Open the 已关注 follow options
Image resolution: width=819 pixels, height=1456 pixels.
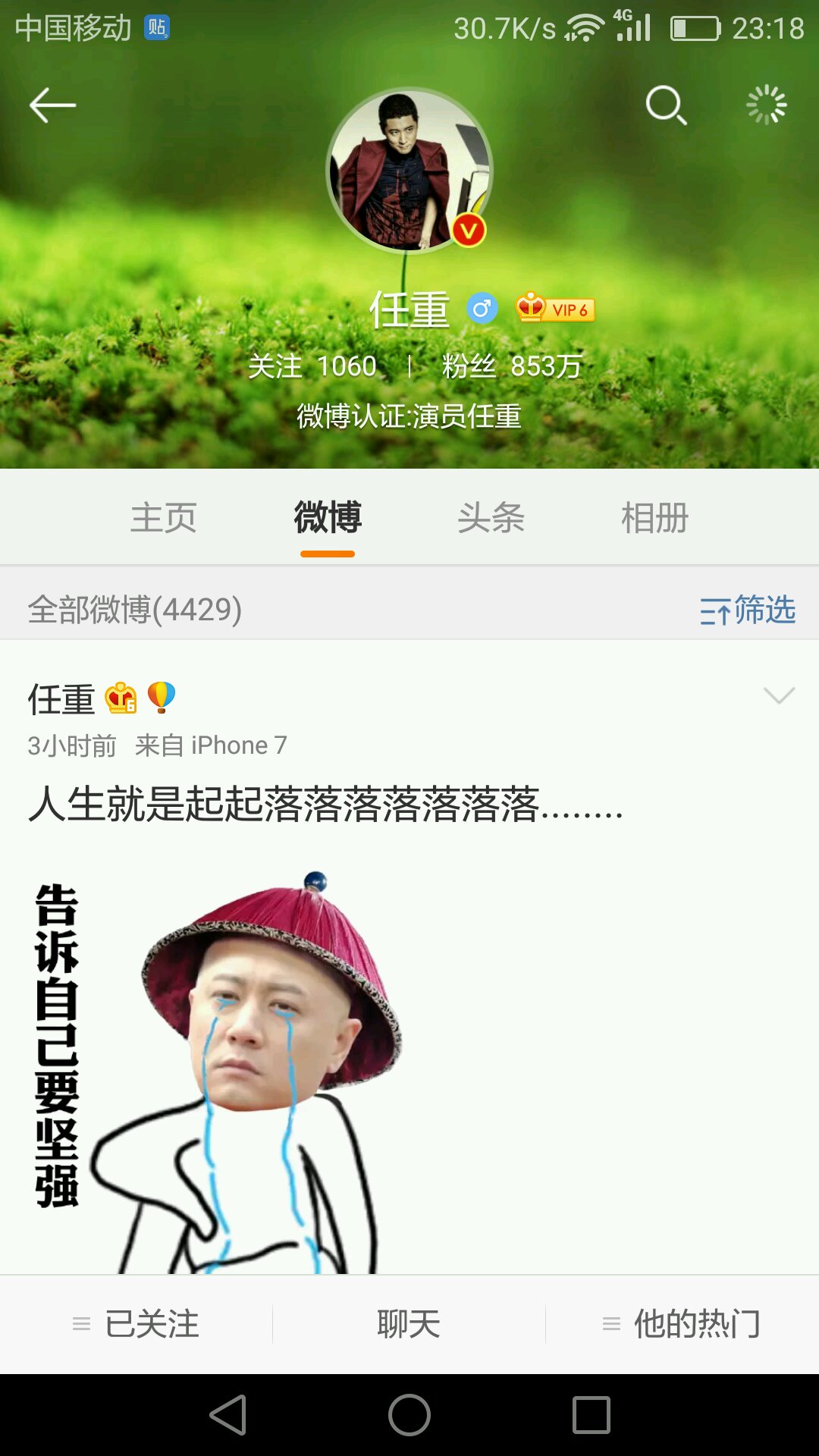tap(136, 1324)
